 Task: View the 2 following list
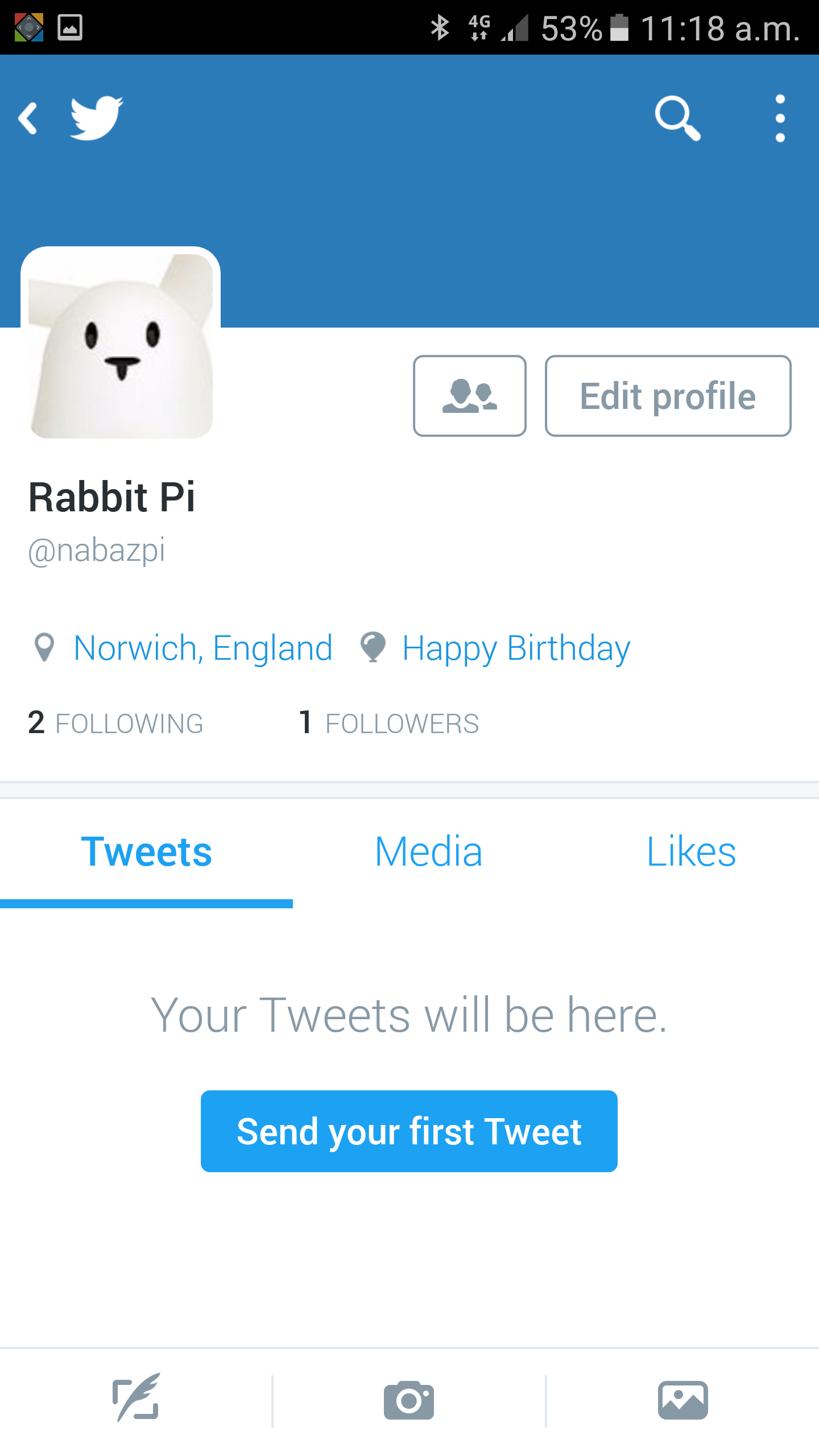point(115,723)
